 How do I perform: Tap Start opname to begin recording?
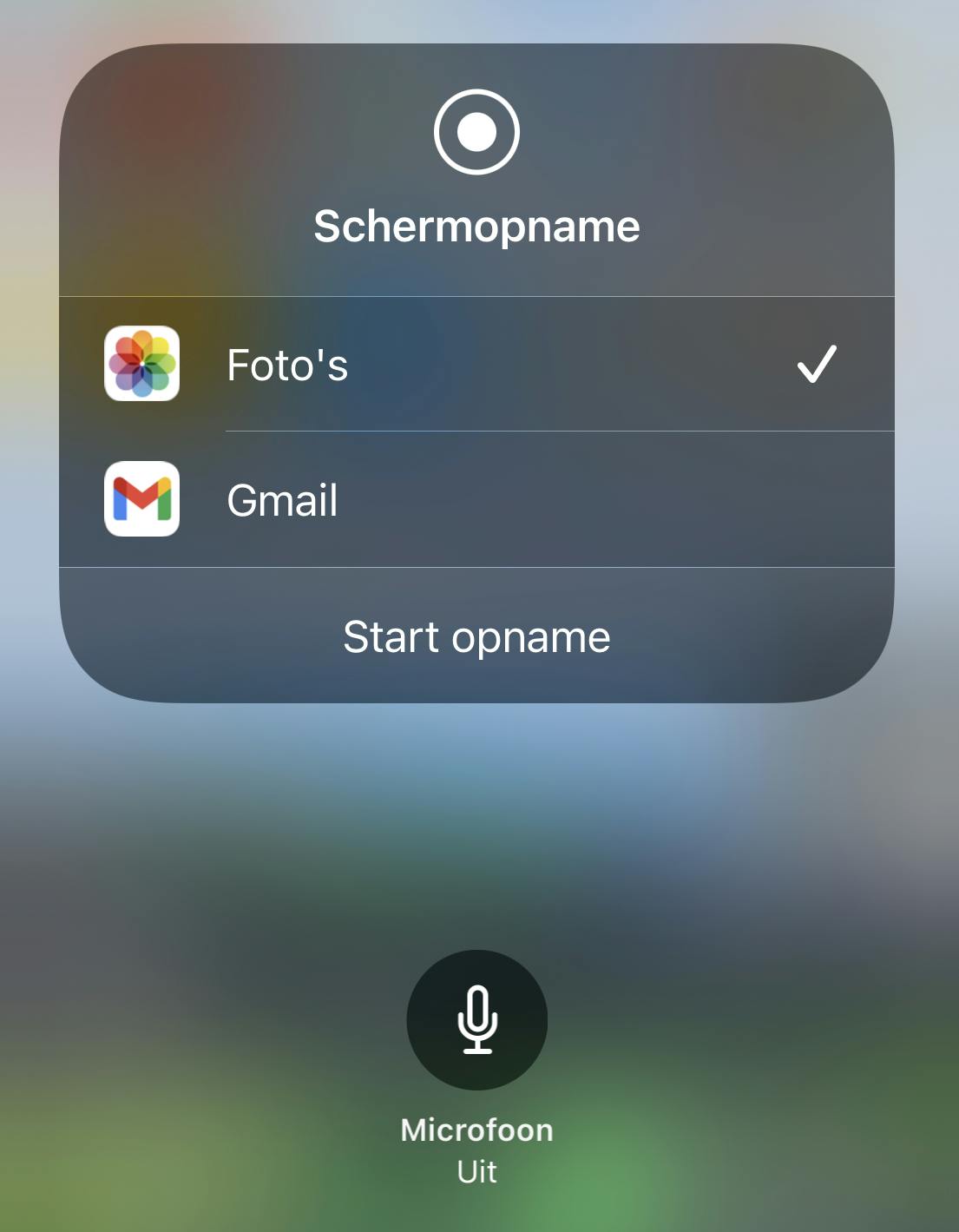tap(476, 636)
